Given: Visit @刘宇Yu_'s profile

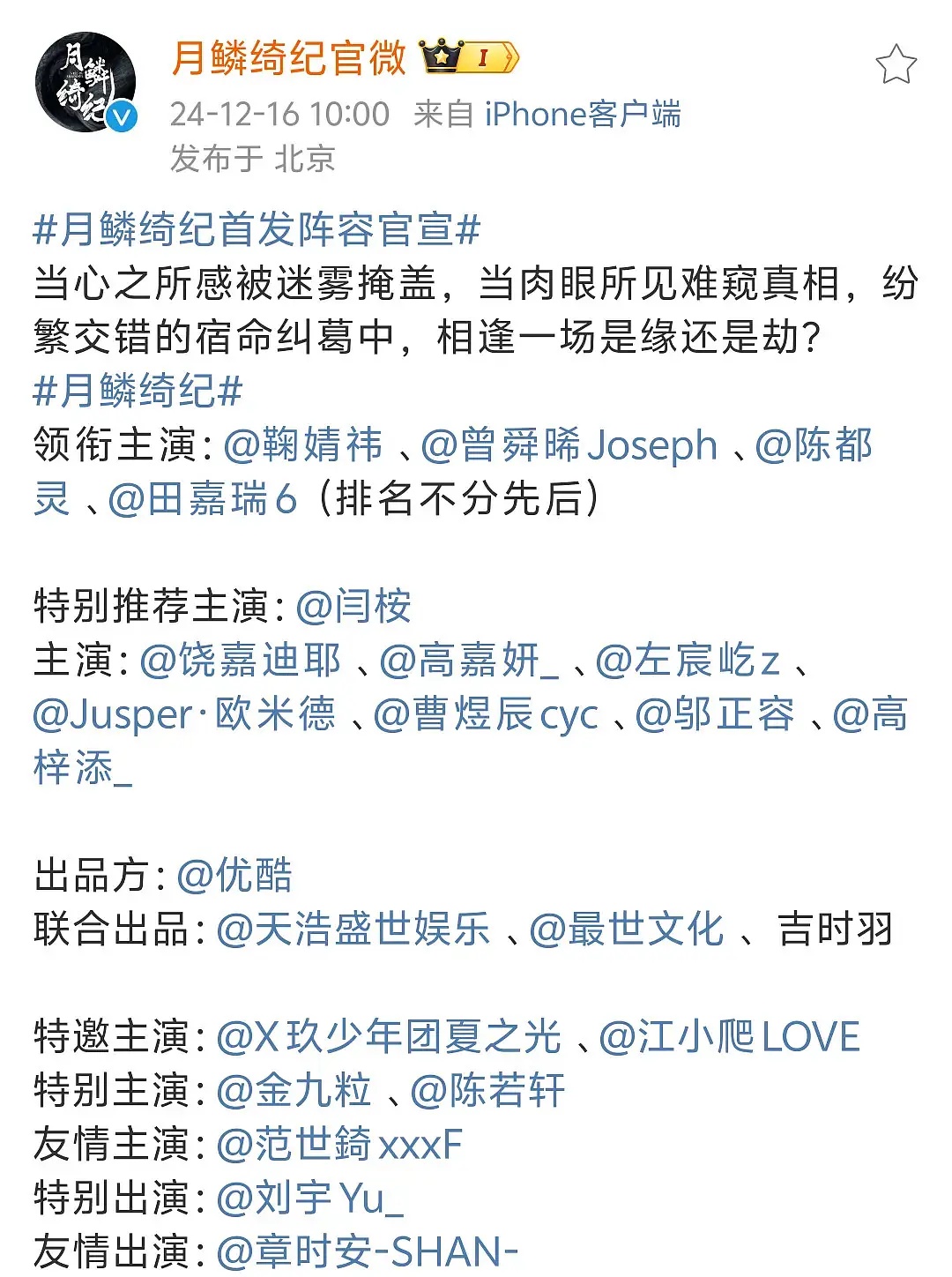Looking at the screenshot, I should [x=309, y=1199].
